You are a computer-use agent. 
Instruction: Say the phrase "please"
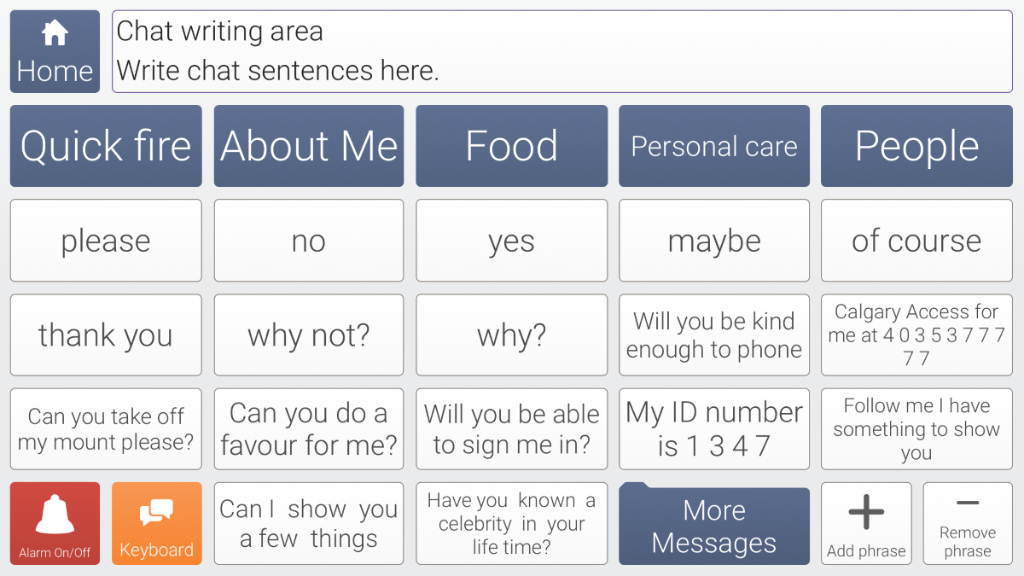(106, 241)
